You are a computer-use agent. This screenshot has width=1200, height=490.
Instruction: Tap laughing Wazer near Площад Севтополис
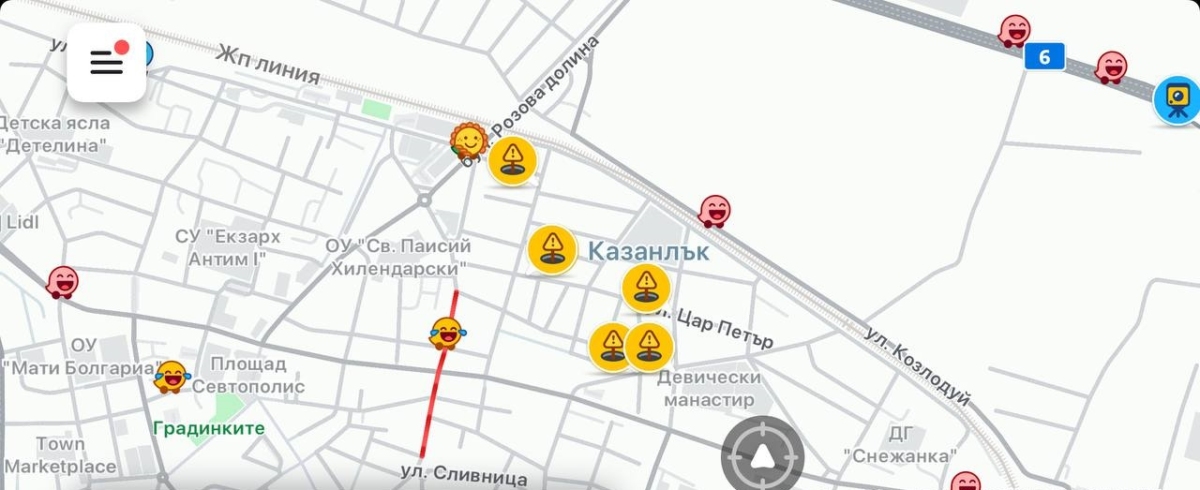(x=172, y=377)
